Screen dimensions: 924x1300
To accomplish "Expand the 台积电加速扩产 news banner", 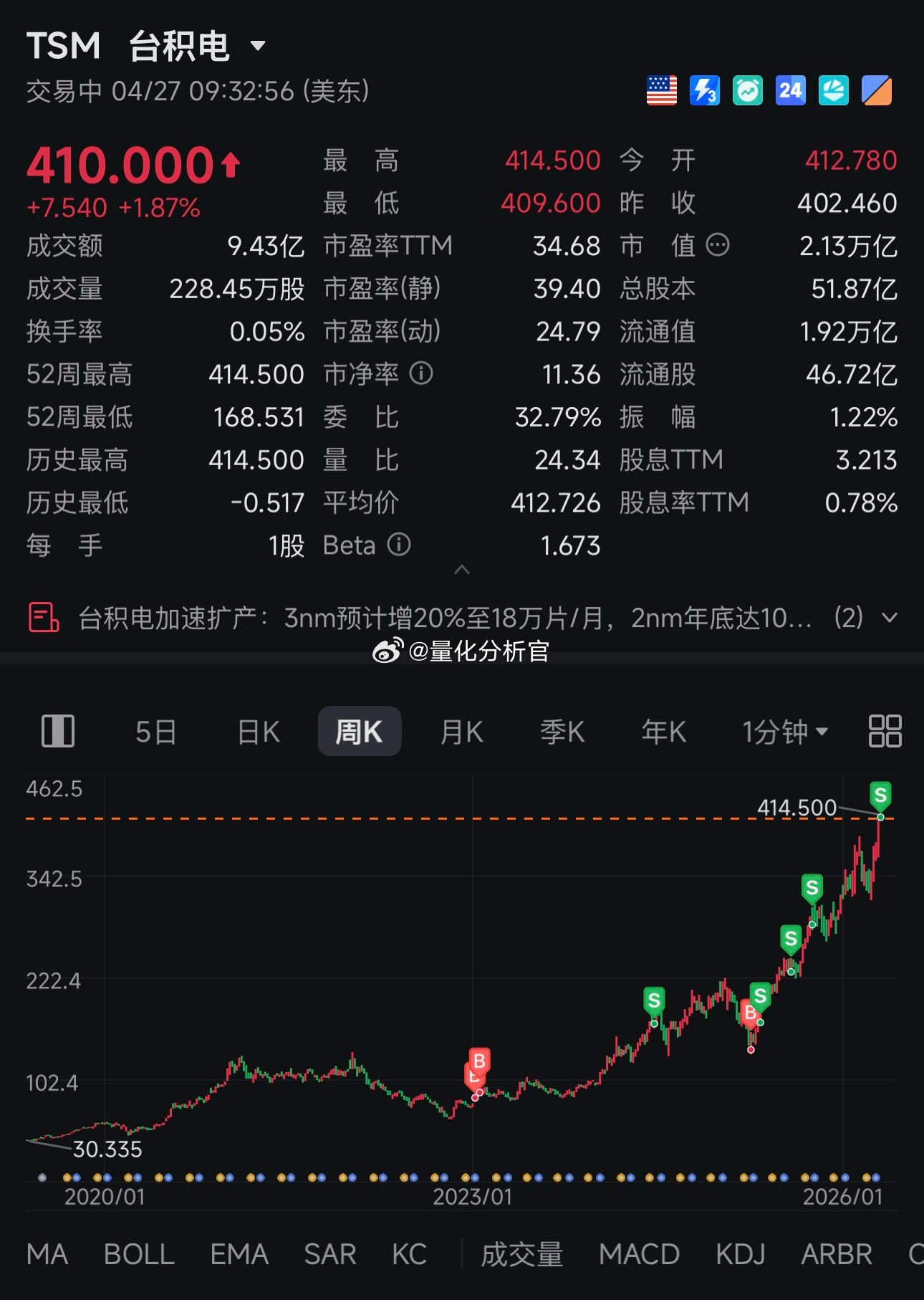I will click(889, 618).
